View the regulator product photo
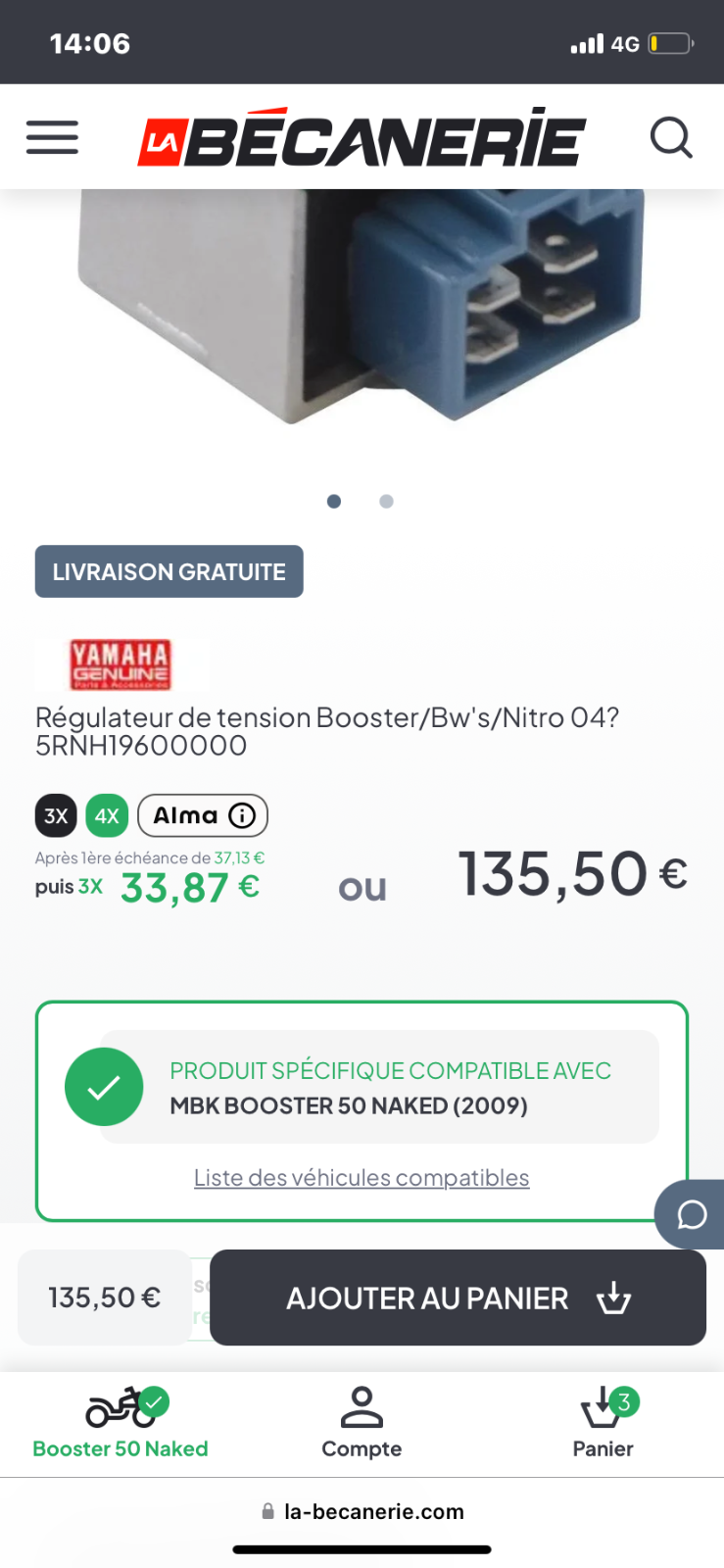This screenshot has width=724, height=1568. 362,306
